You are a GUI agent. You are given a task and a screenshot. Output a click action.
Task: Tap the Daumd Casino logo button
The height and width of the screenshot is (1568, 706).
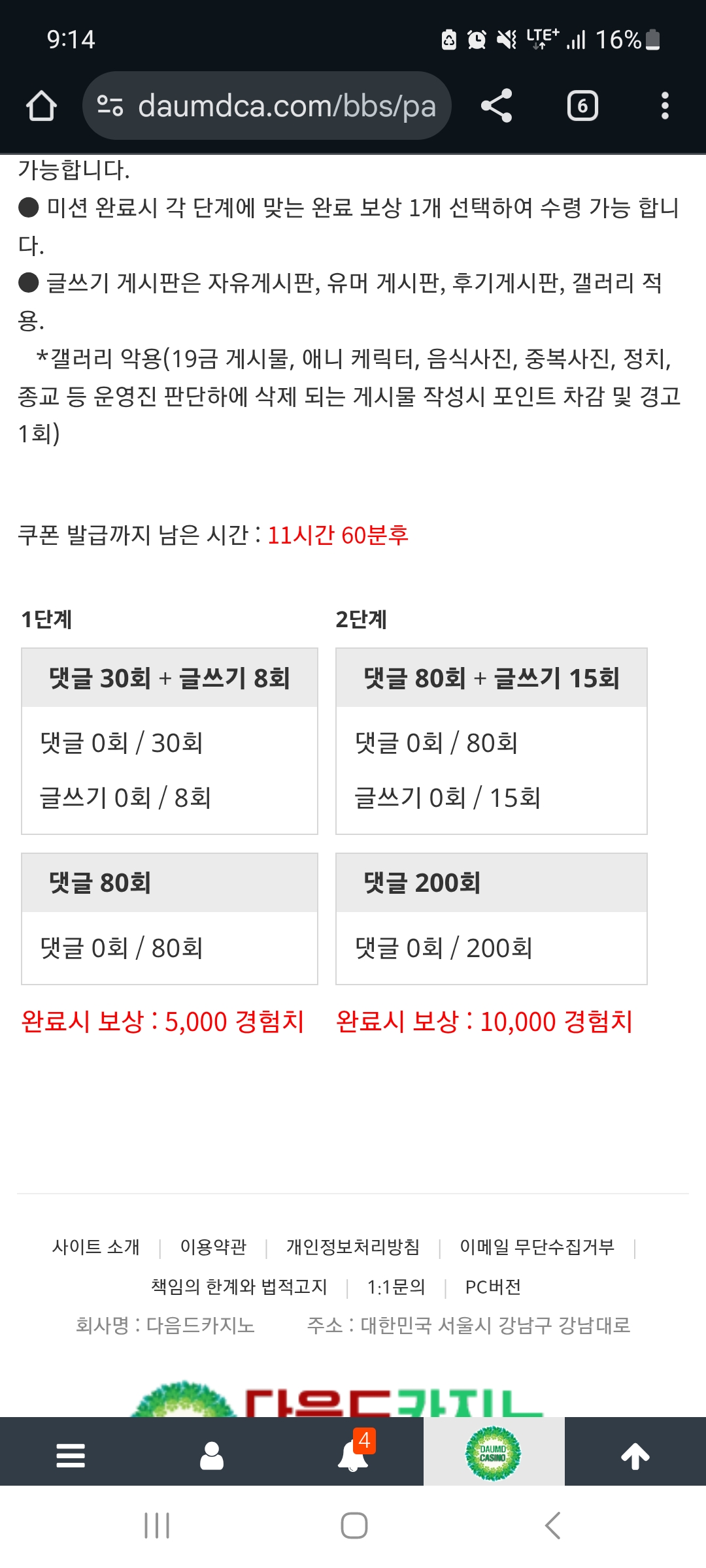pos(494,1454)
